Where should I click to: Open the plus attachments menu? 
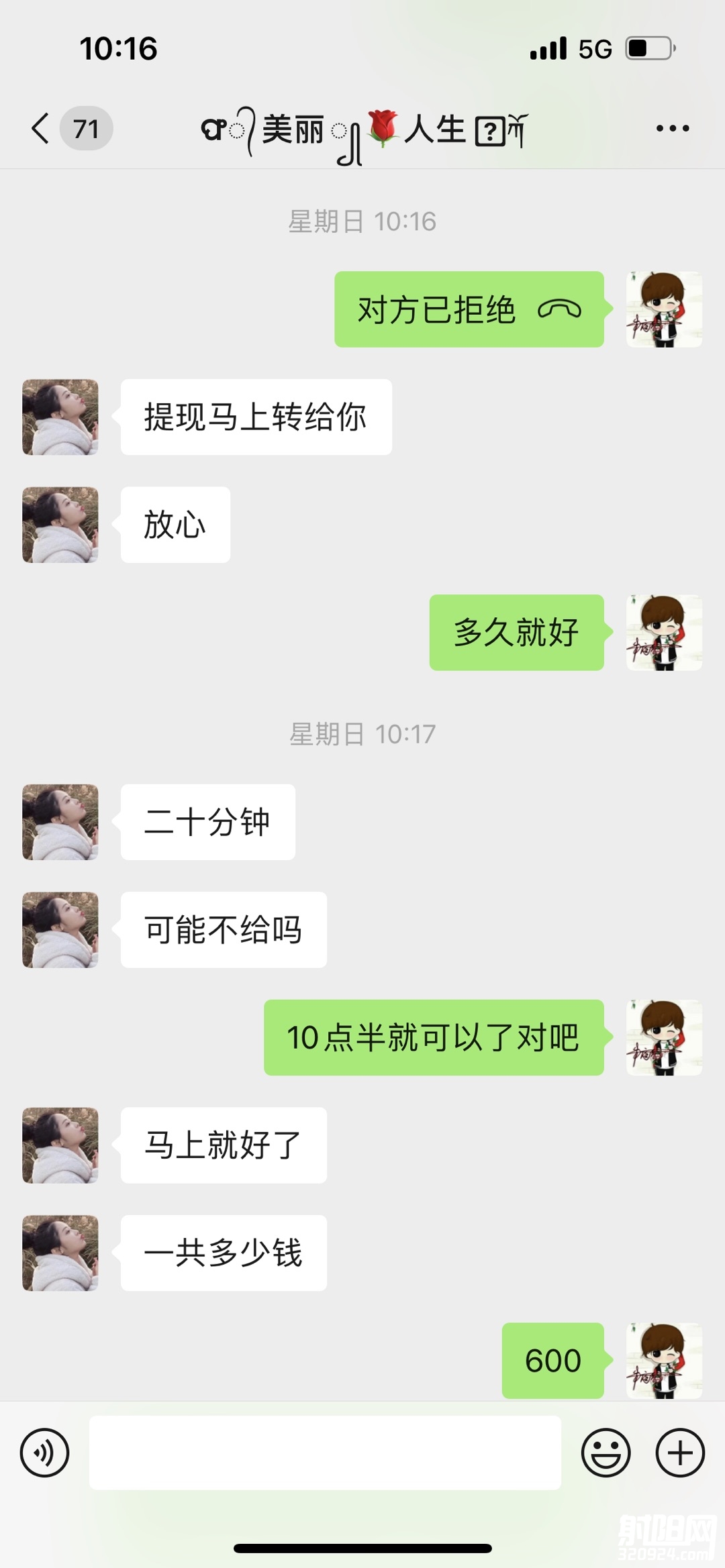point(679,1453)
